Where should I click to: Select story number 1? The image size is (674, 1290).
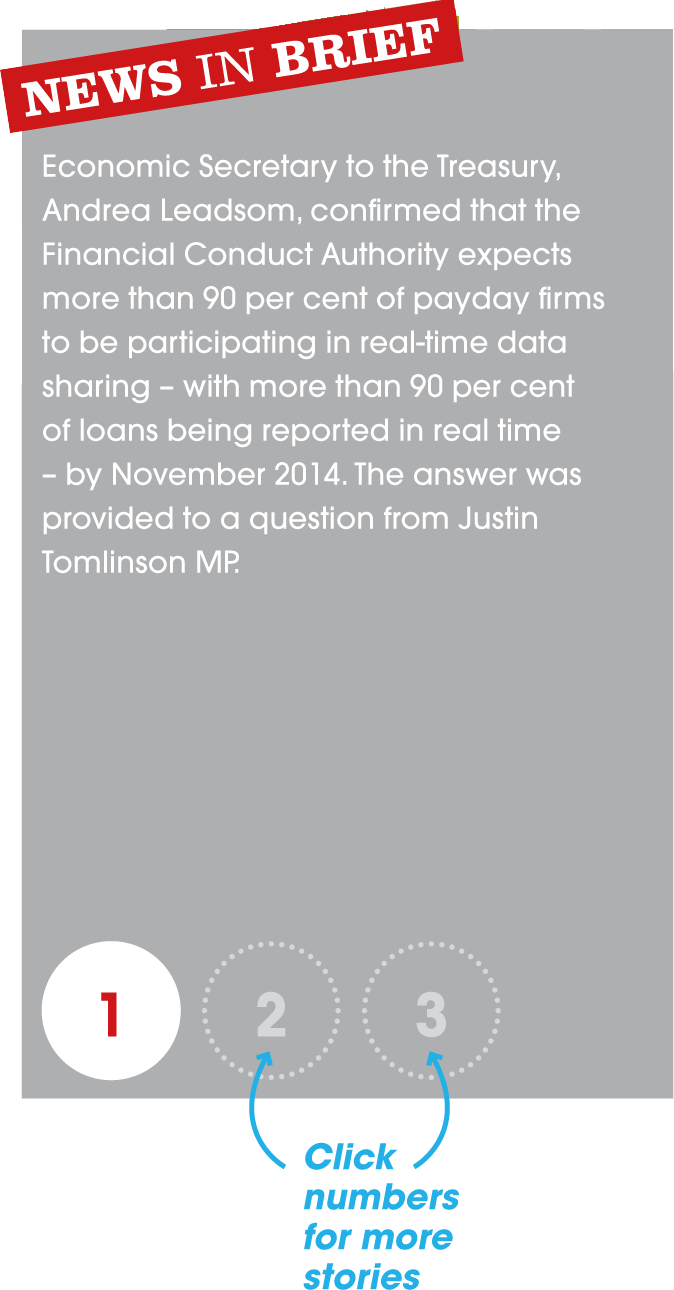111,1012
